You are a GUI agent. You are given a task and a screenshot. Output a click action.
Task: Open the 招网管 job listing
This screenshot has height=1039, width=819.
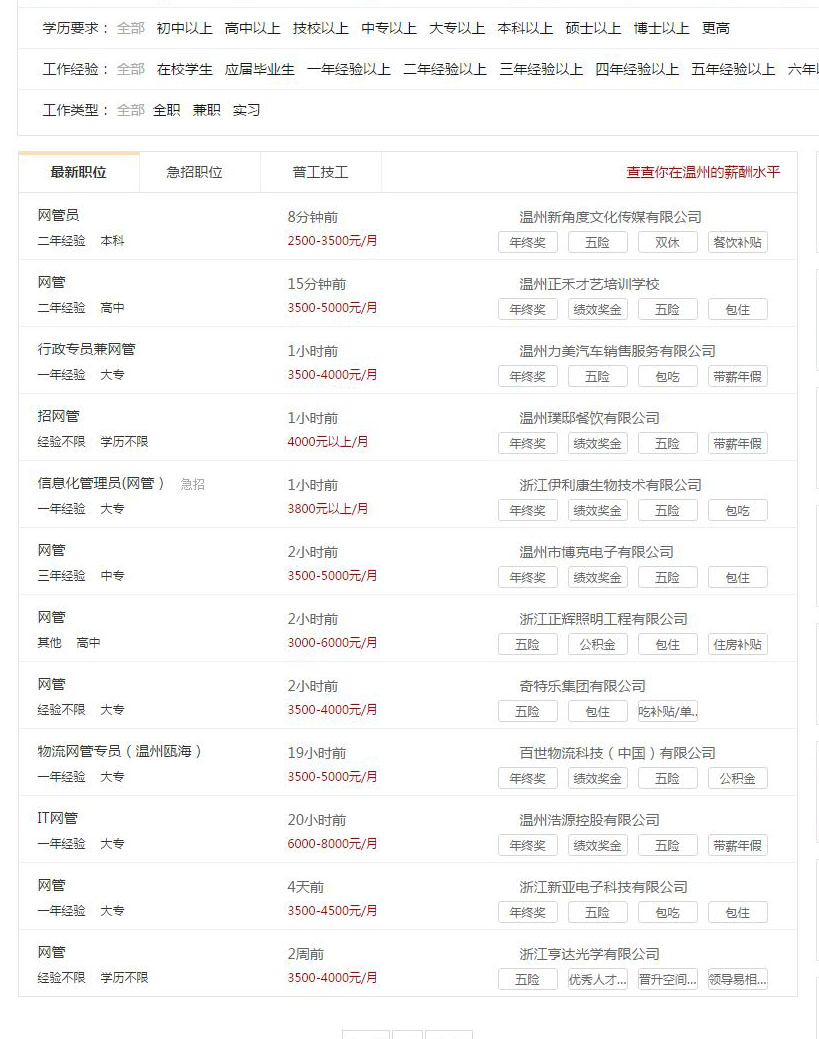tap(58, 417)
